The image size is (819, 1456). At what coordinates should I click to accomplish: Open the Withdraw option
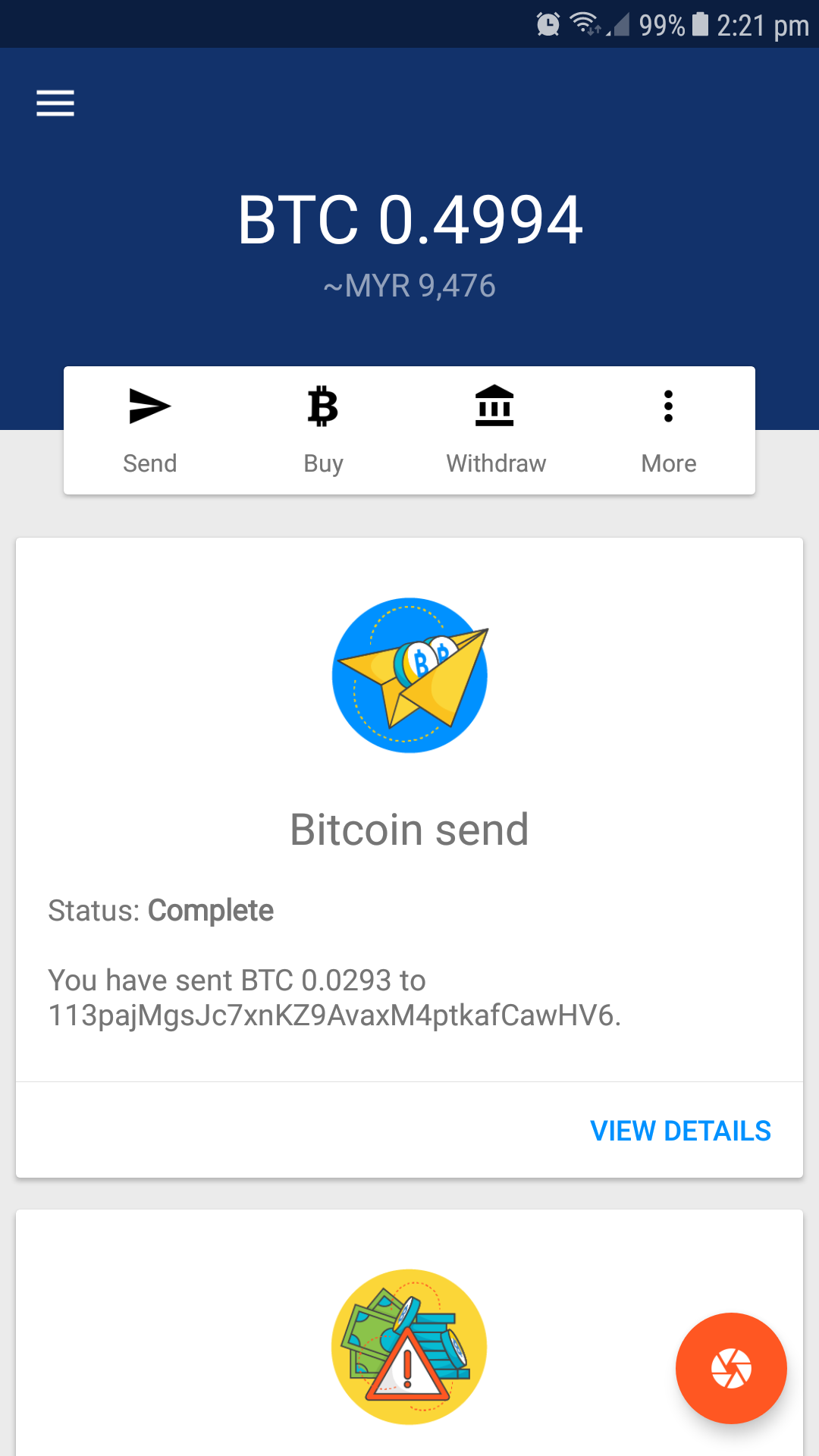[x=496, y=431]
